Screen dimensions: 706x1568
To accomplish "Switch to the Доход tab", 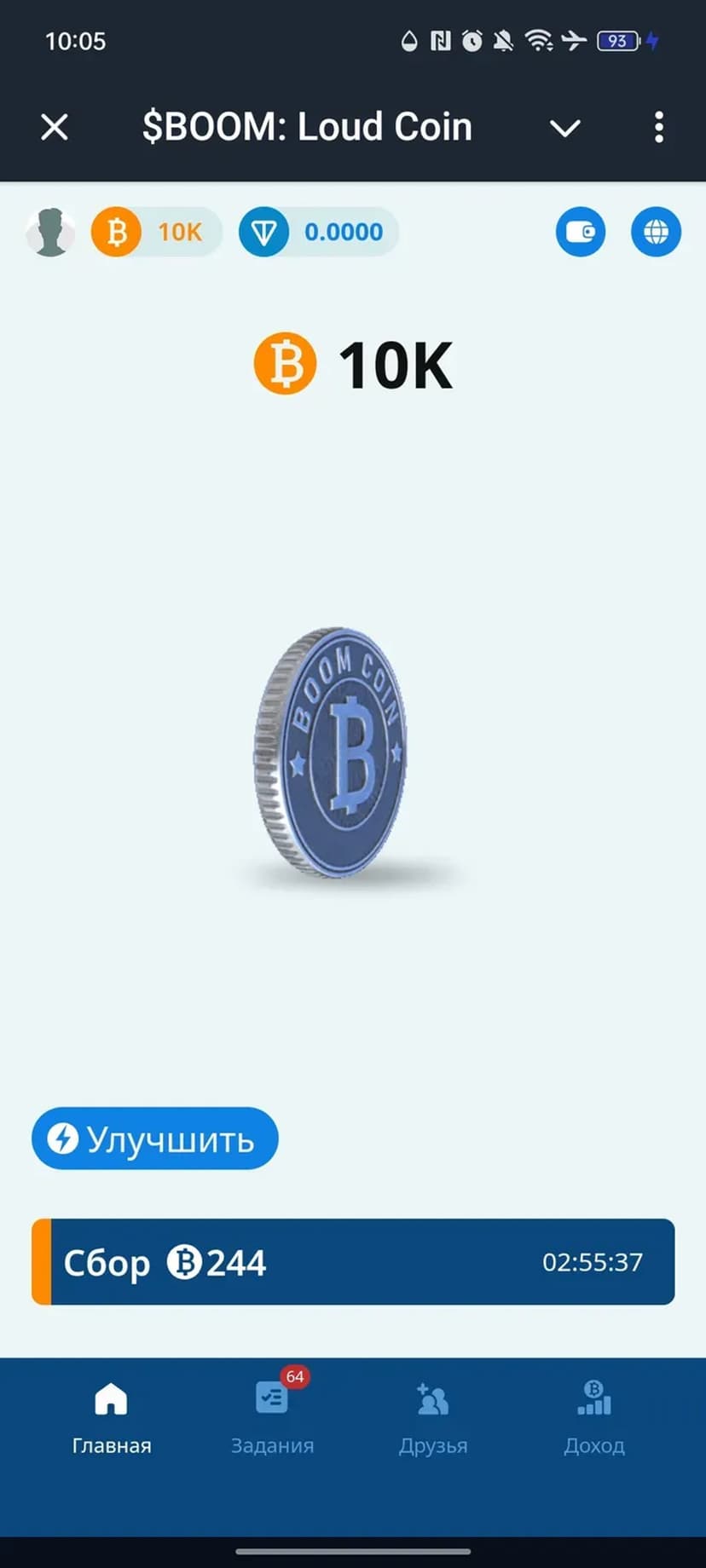I will click(x=594, y=1415).
